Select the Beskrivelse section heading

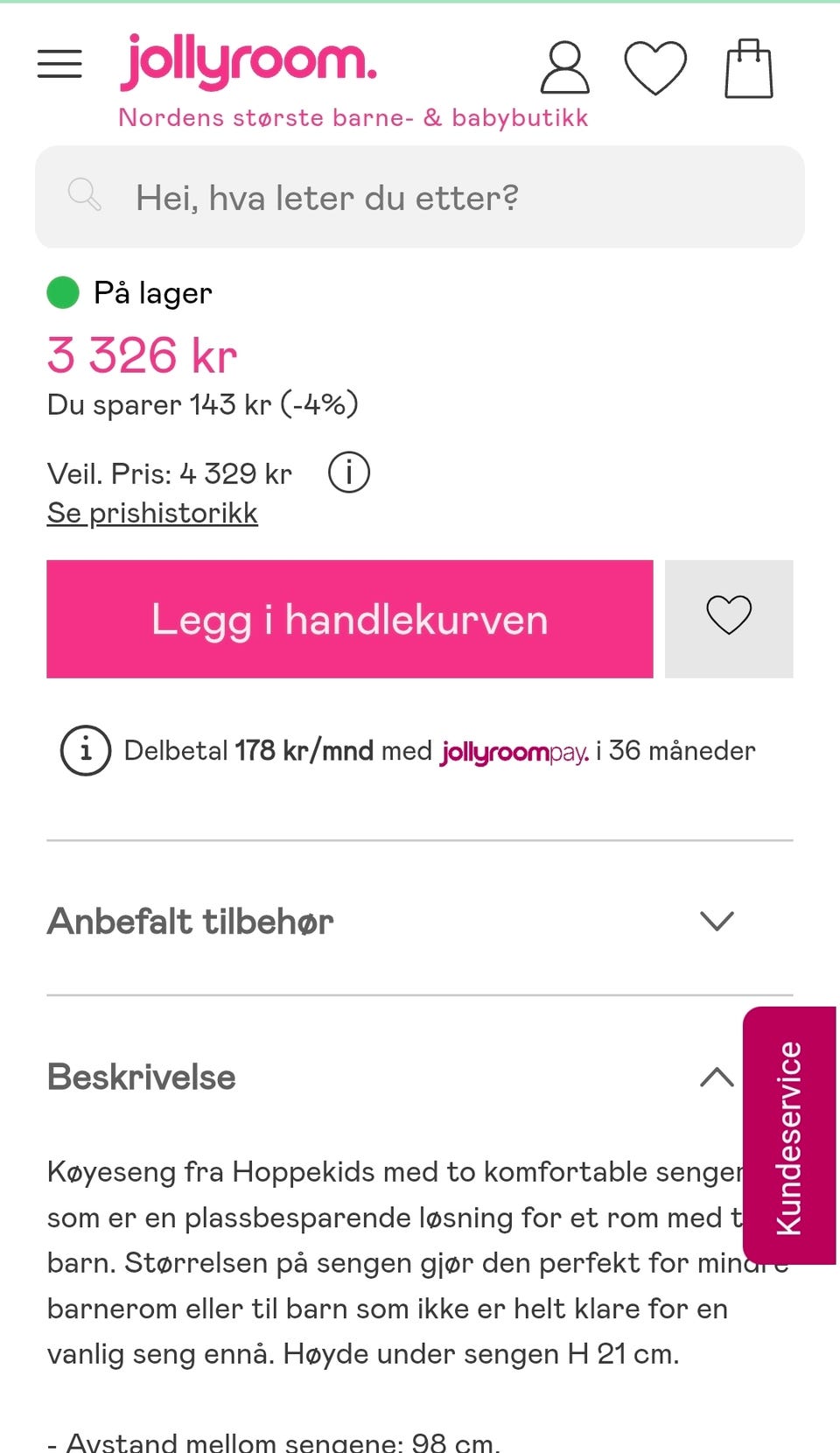click(141, 1077)
